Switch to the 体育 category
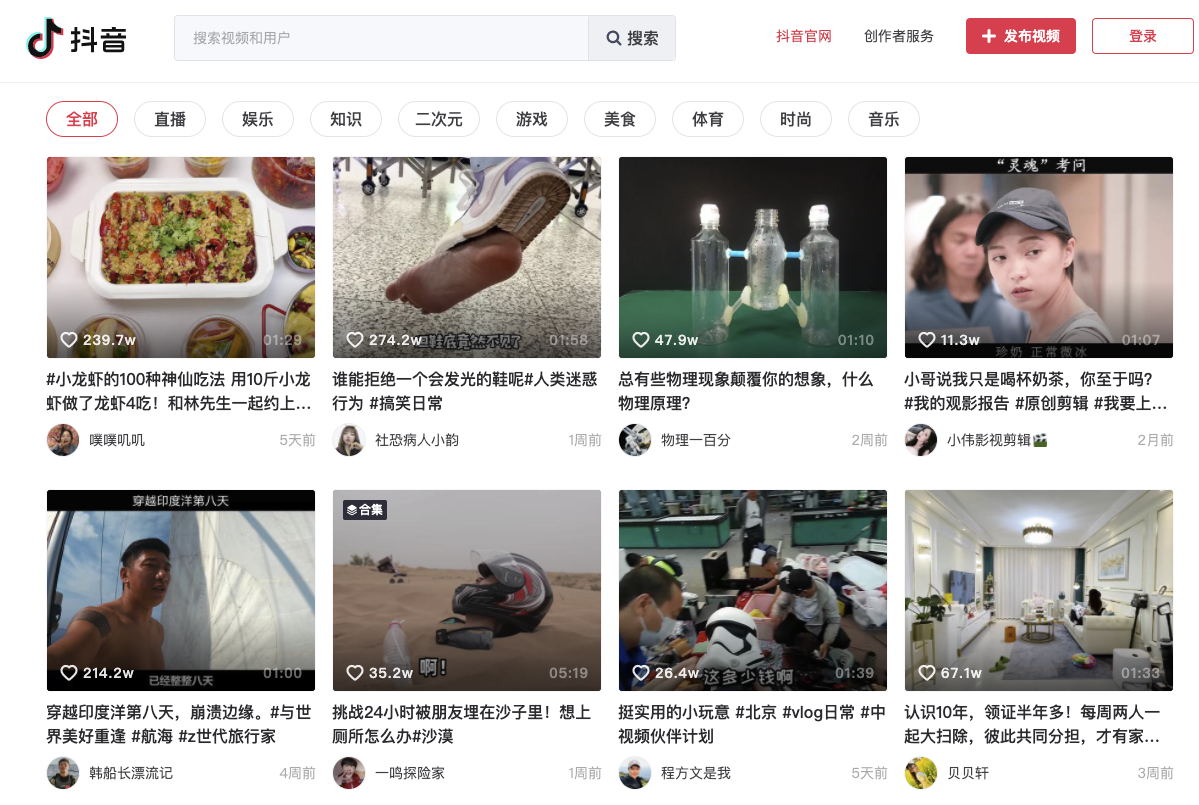The width and height of the screenshot is (1199, 805). tap(708, 119)
